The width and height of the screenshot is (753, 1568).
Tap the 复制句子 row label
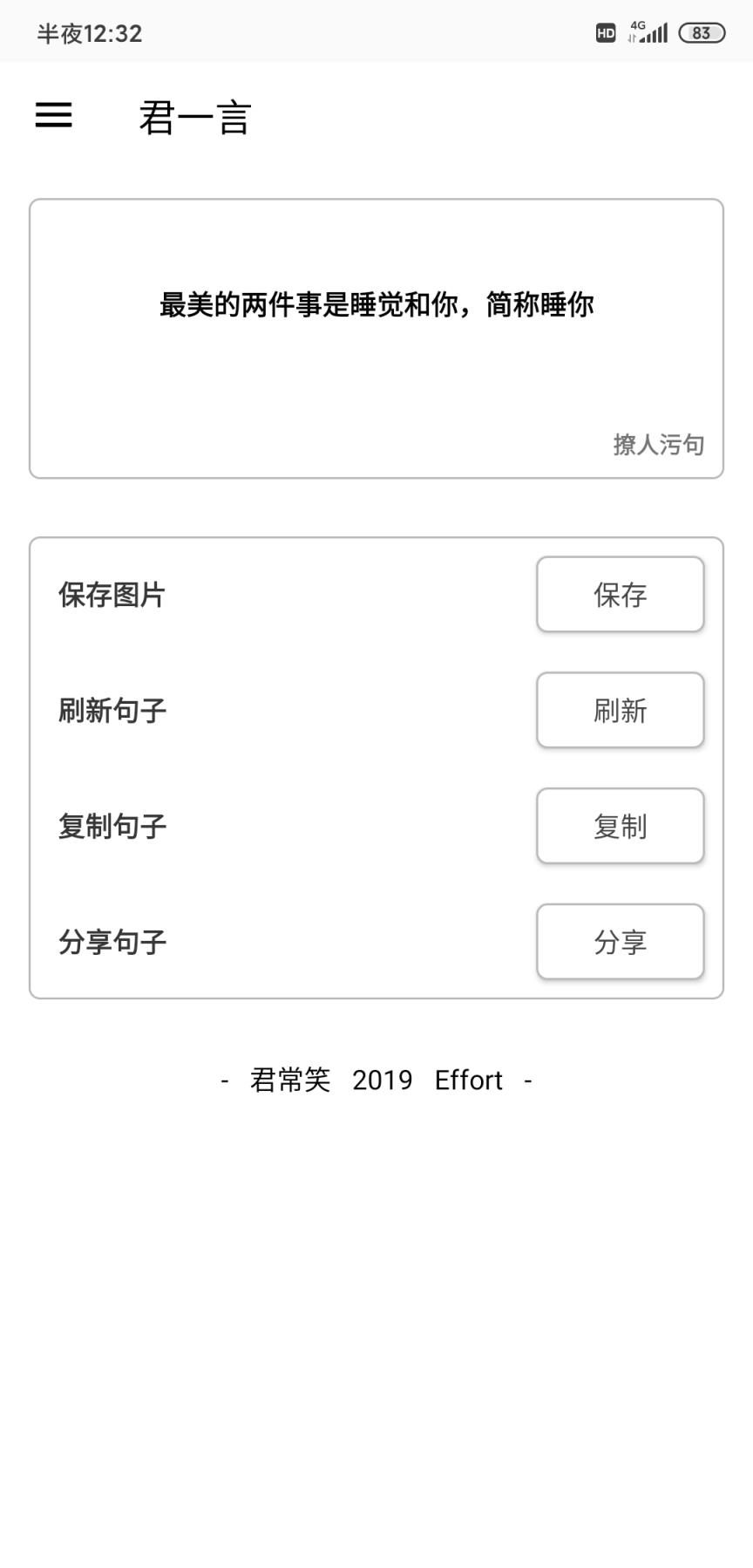coord(112,826)
